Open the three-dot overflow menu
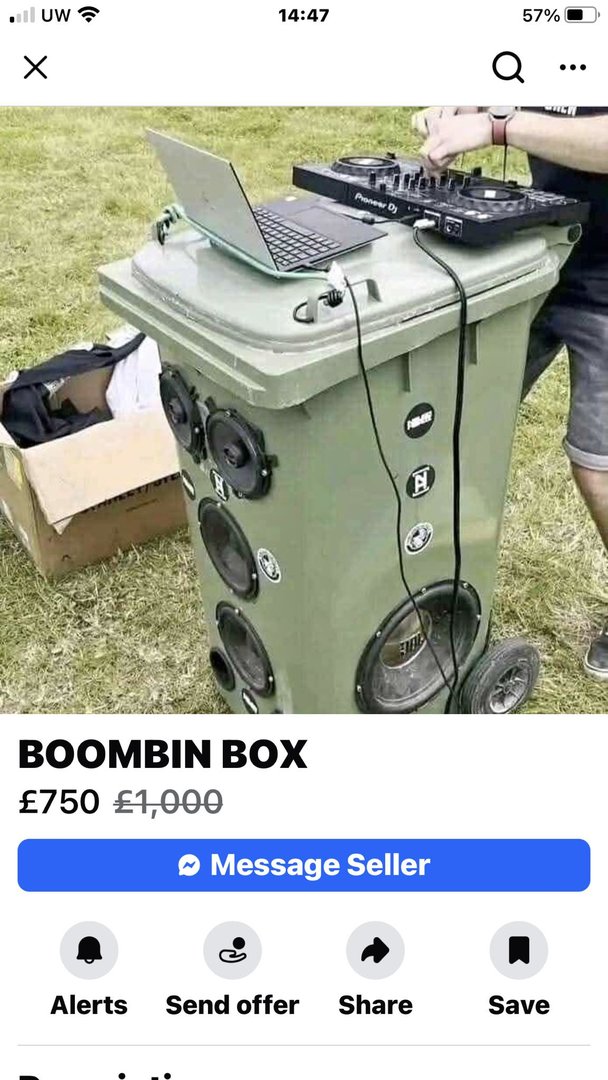Viewport: 608px width, 1080px height. [572, 67]
